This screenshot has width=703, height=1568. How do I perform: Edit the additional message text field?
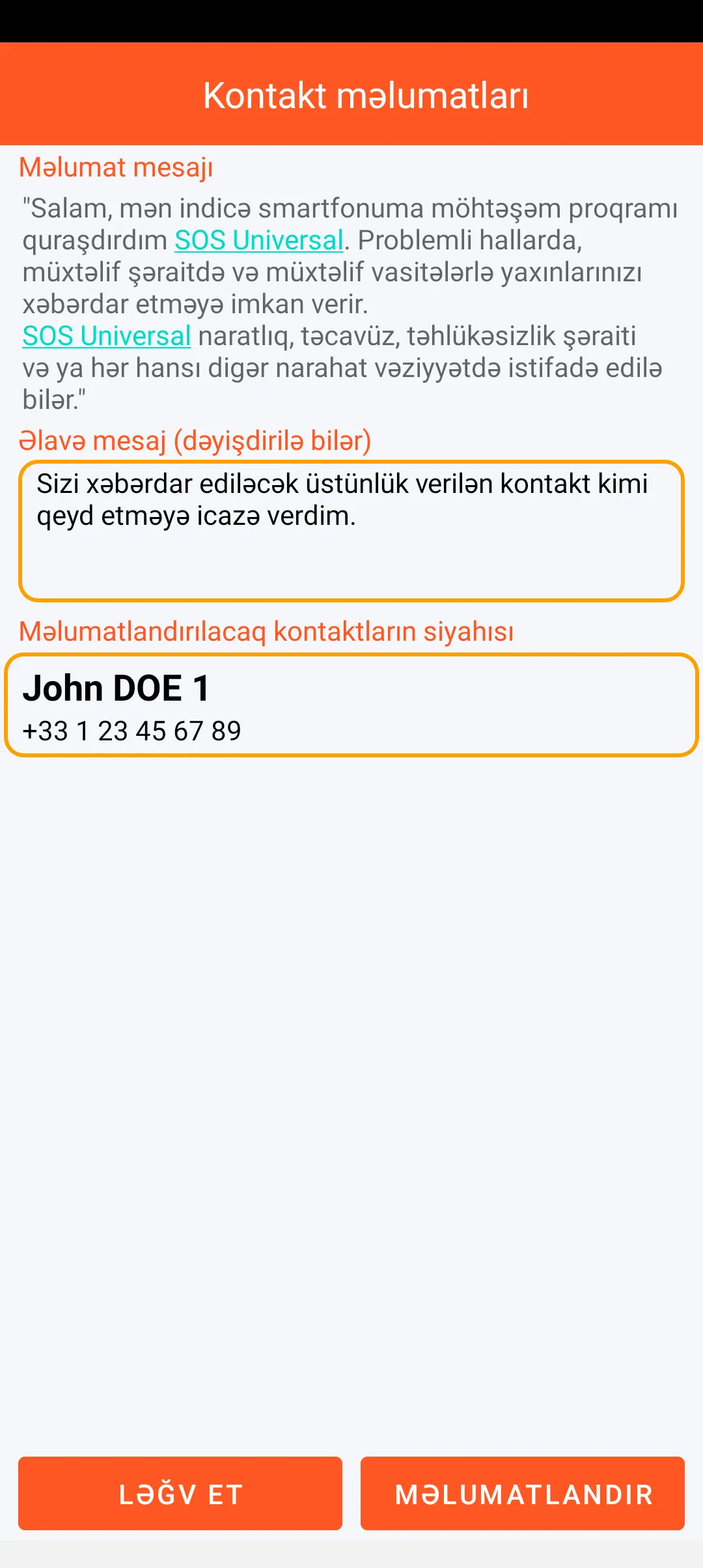tap(351, 531)
